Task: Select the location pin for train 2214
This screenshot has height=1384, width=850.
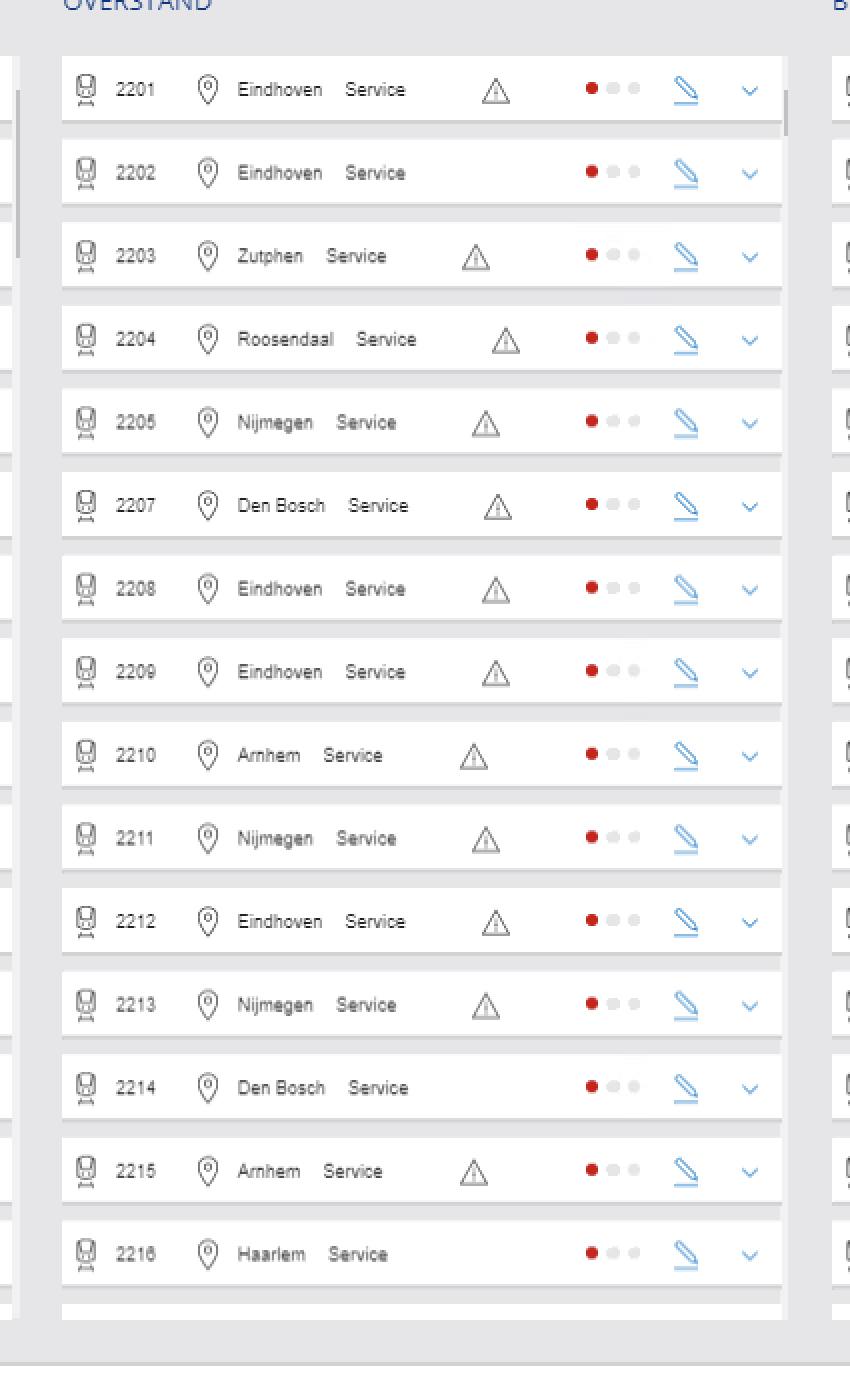Action: tap(207, 1087)
